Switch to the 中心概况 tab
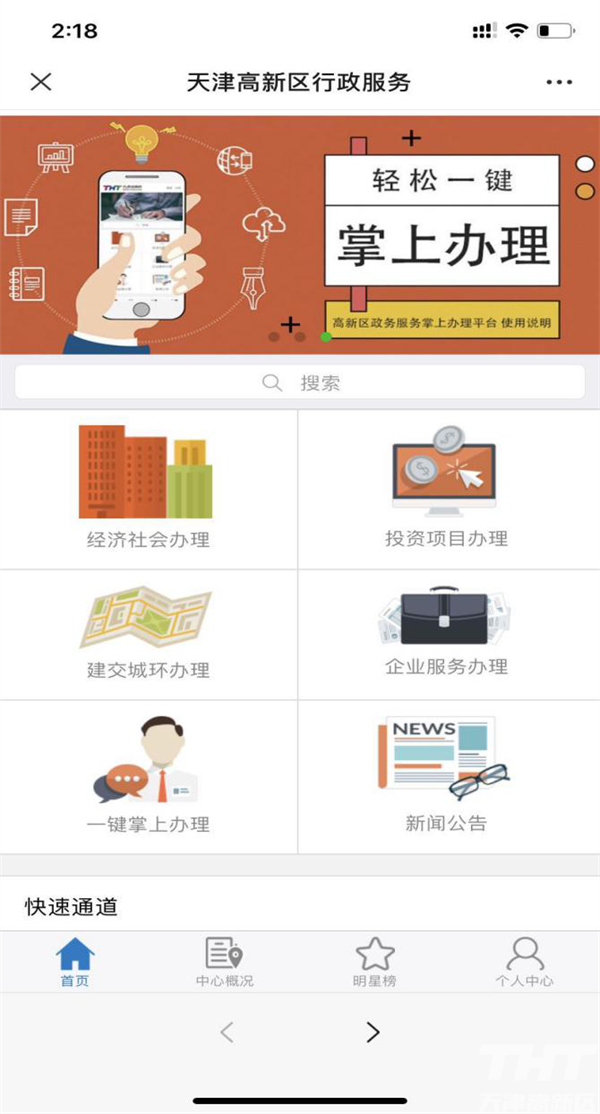Viewport: 600px width, 1114px height. (x=224, y=962)
